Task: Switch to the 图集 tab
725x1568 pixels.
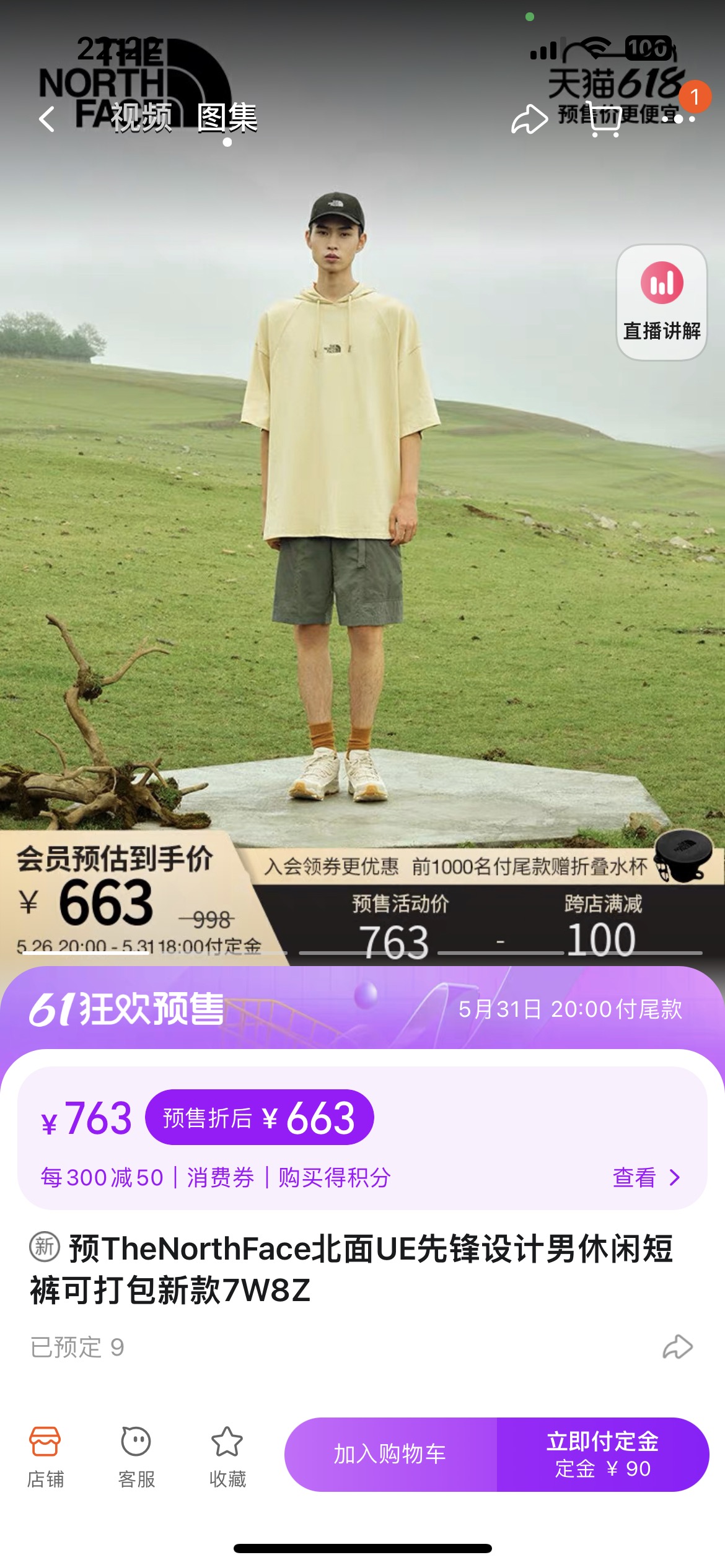Action: (x=227, y=118)
